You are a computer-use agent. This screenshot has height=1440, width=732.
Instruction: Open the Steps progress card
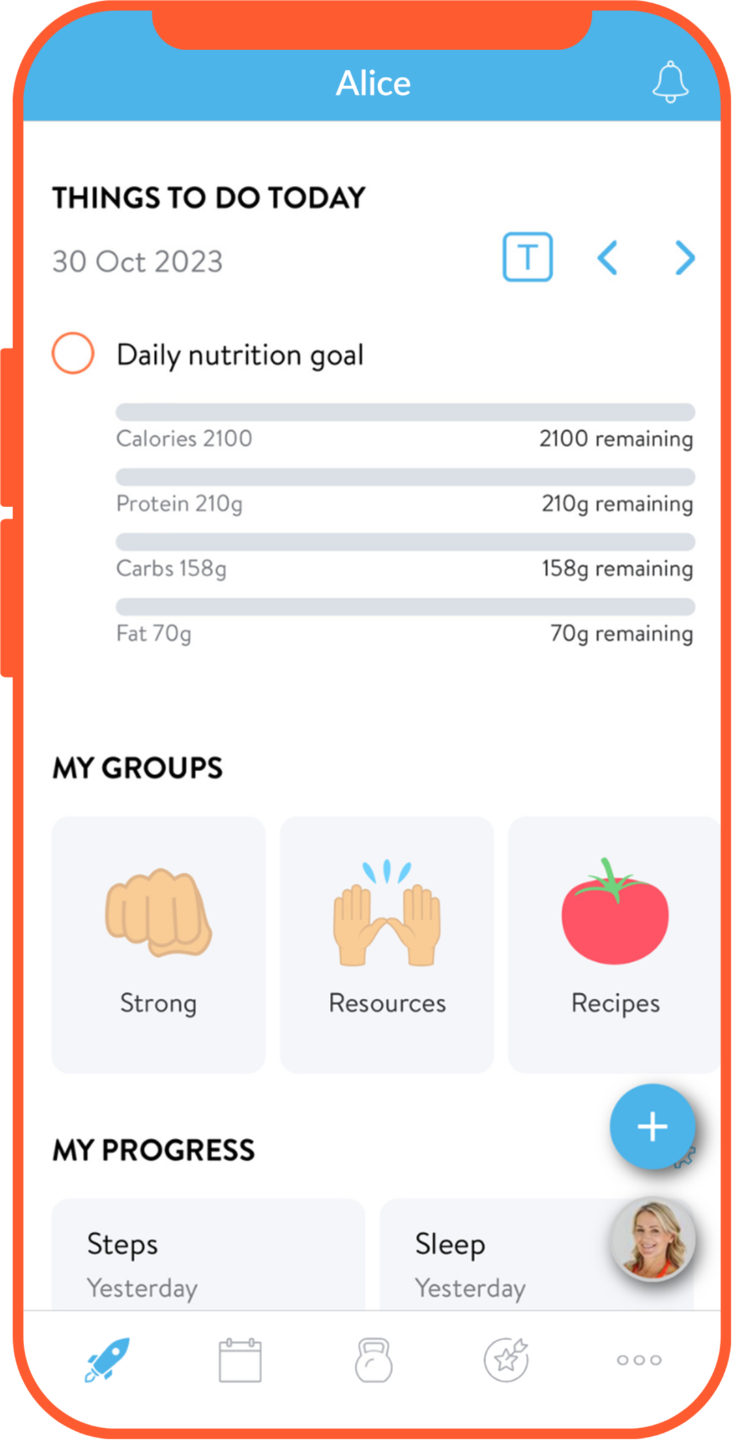pos(208,1255)
